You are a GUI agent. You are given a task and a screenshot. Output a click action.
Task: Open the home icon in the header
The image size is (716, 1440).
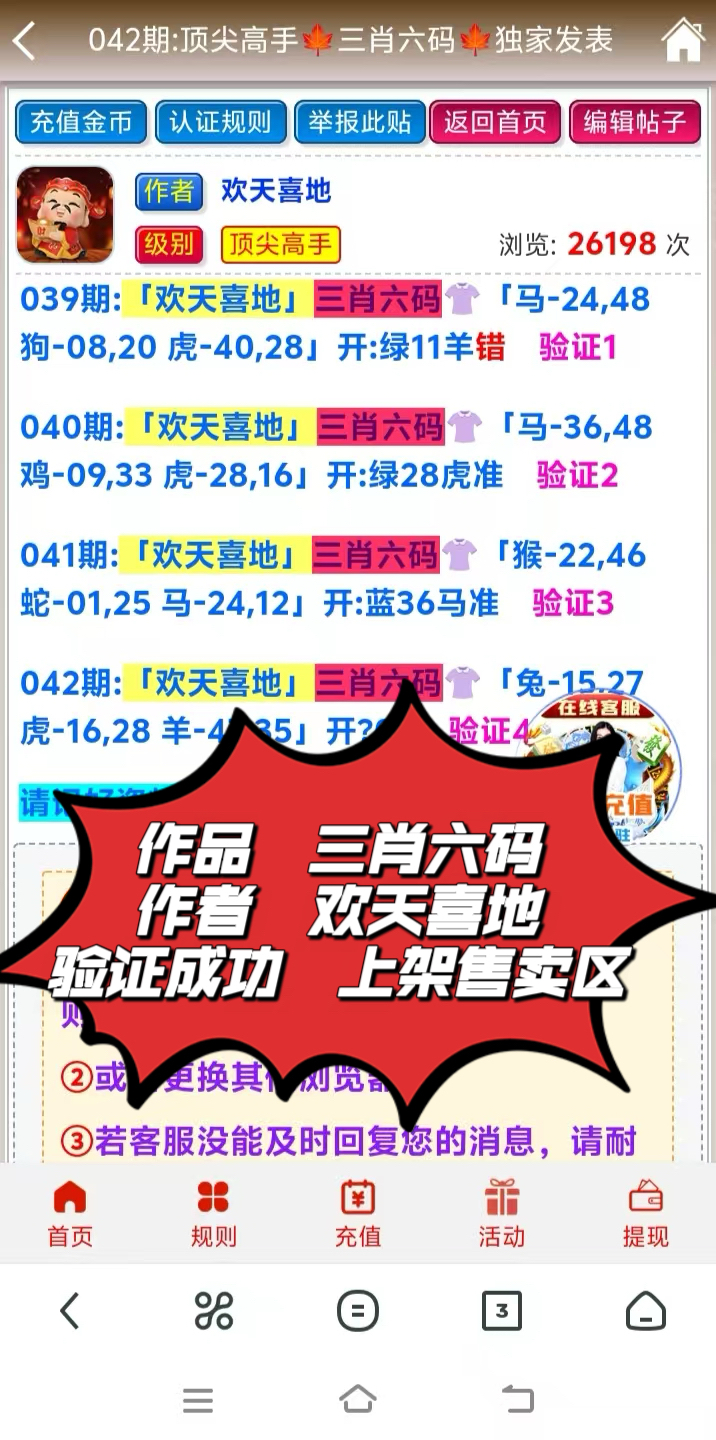(683, 41)
